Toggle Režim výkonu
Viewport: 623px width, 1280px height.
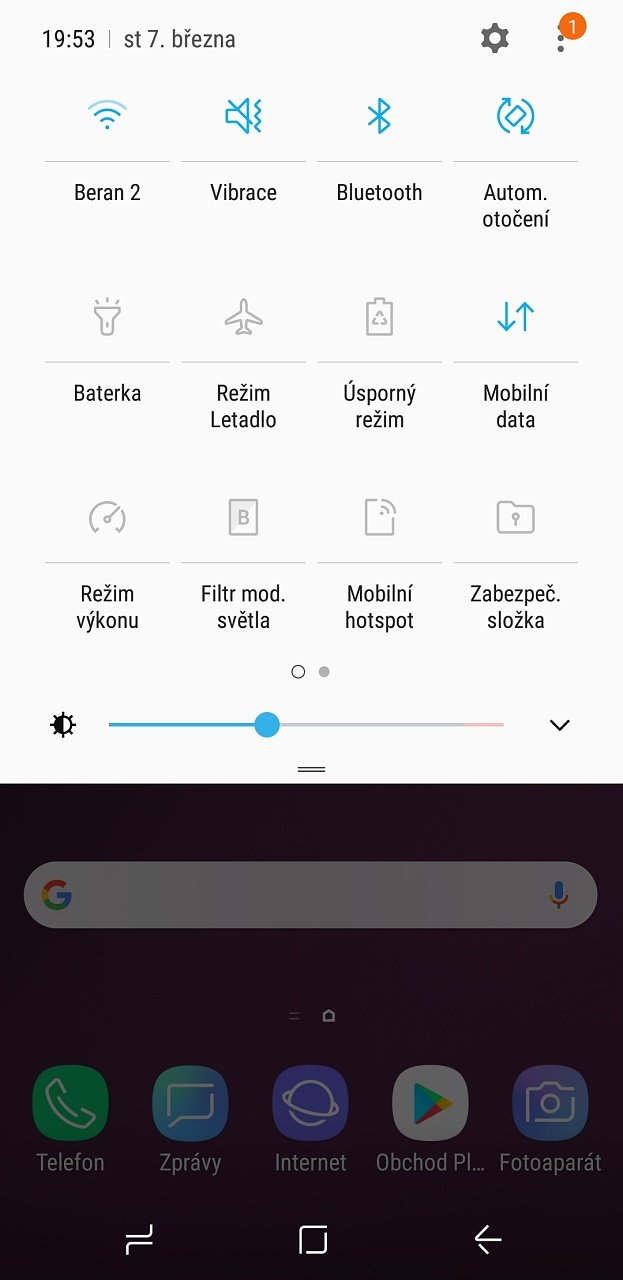pos(107,517)
